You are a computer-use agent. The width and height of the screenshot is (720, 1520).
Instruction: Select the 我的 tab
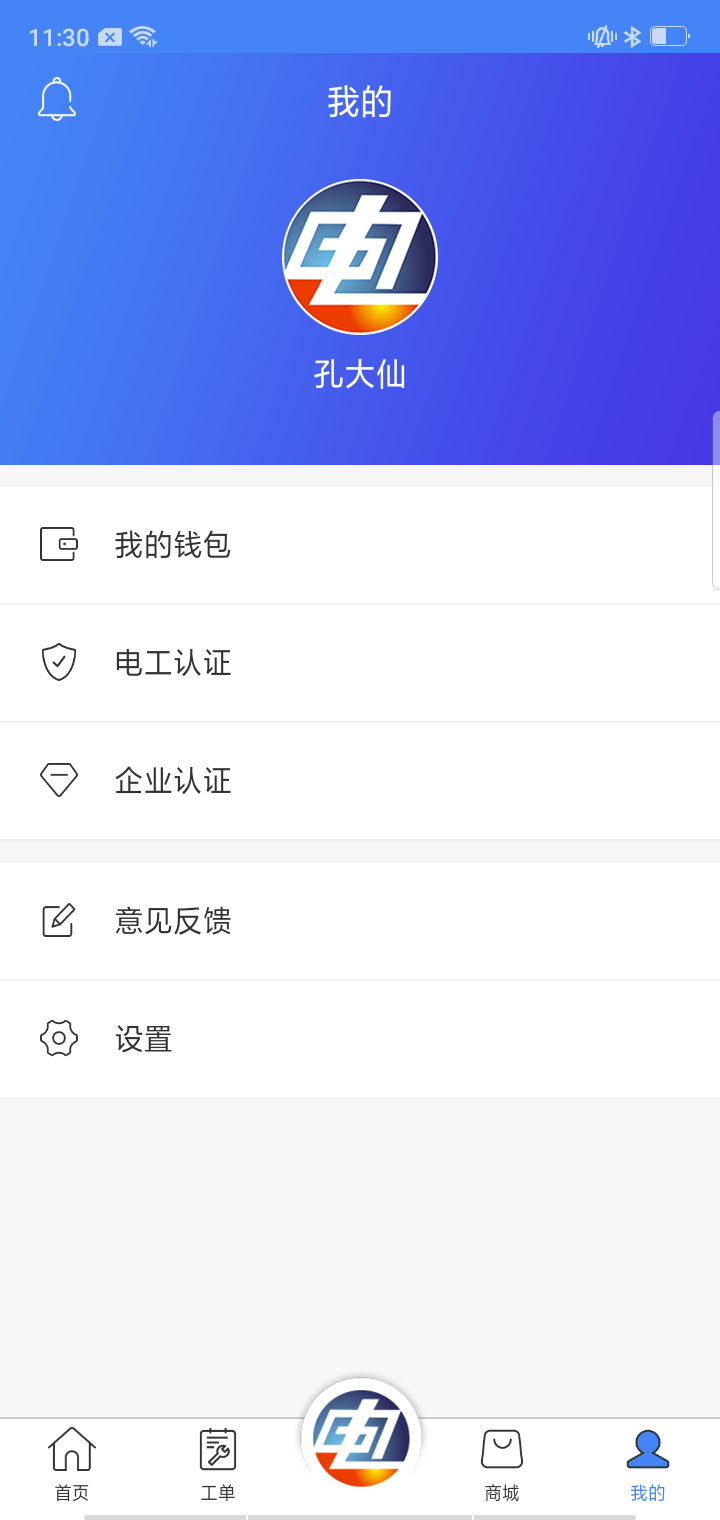pyautogui.click(x=647, y=1465)
